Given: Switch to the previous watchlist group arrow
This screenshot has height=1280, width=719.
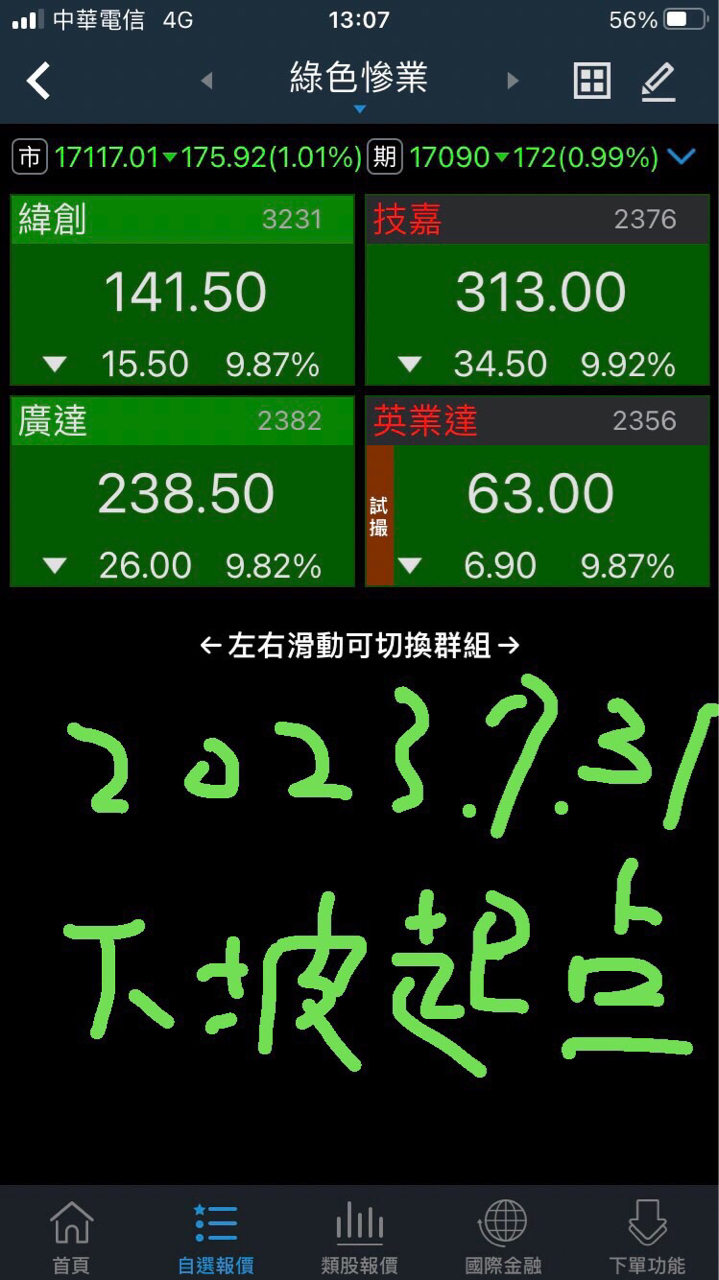Looking at the screenshot, I should click(x=207, y=81).
